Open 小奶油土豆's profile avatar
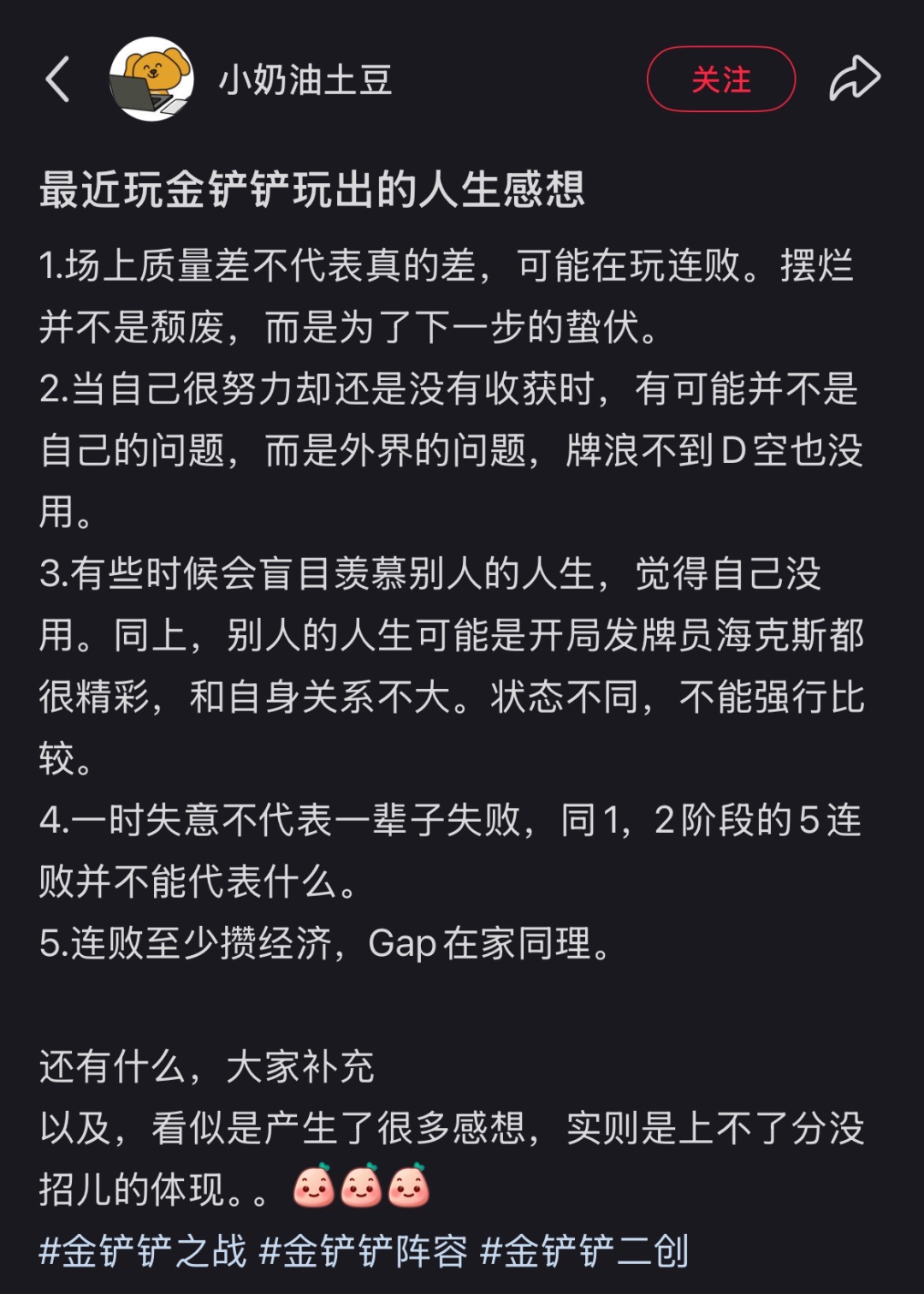This screenshot has width=924, height=1294. pos(151,80)
